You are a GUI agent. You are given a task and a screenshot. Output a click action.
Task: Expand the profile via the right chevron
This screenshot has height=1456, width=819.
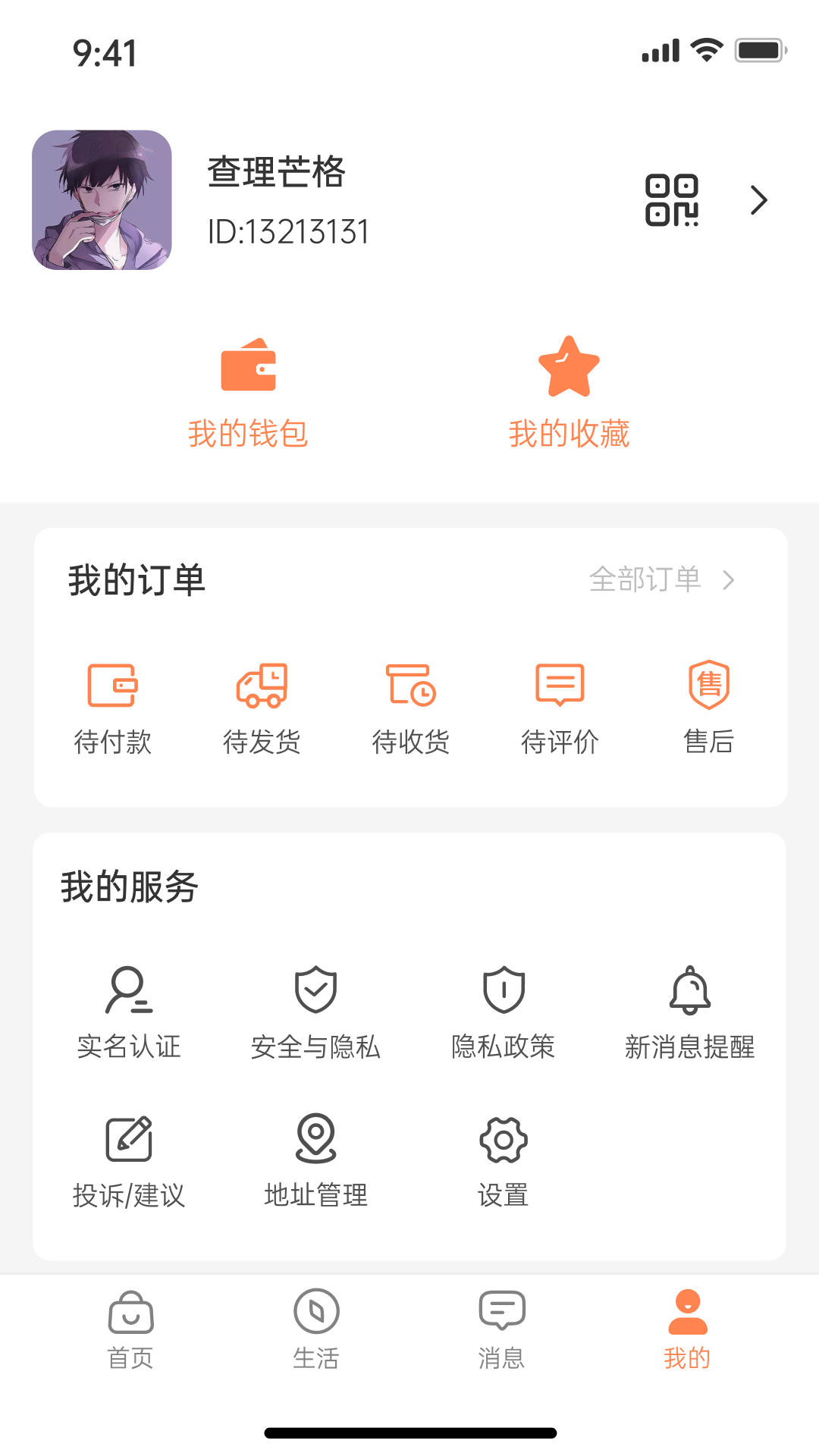758,199
